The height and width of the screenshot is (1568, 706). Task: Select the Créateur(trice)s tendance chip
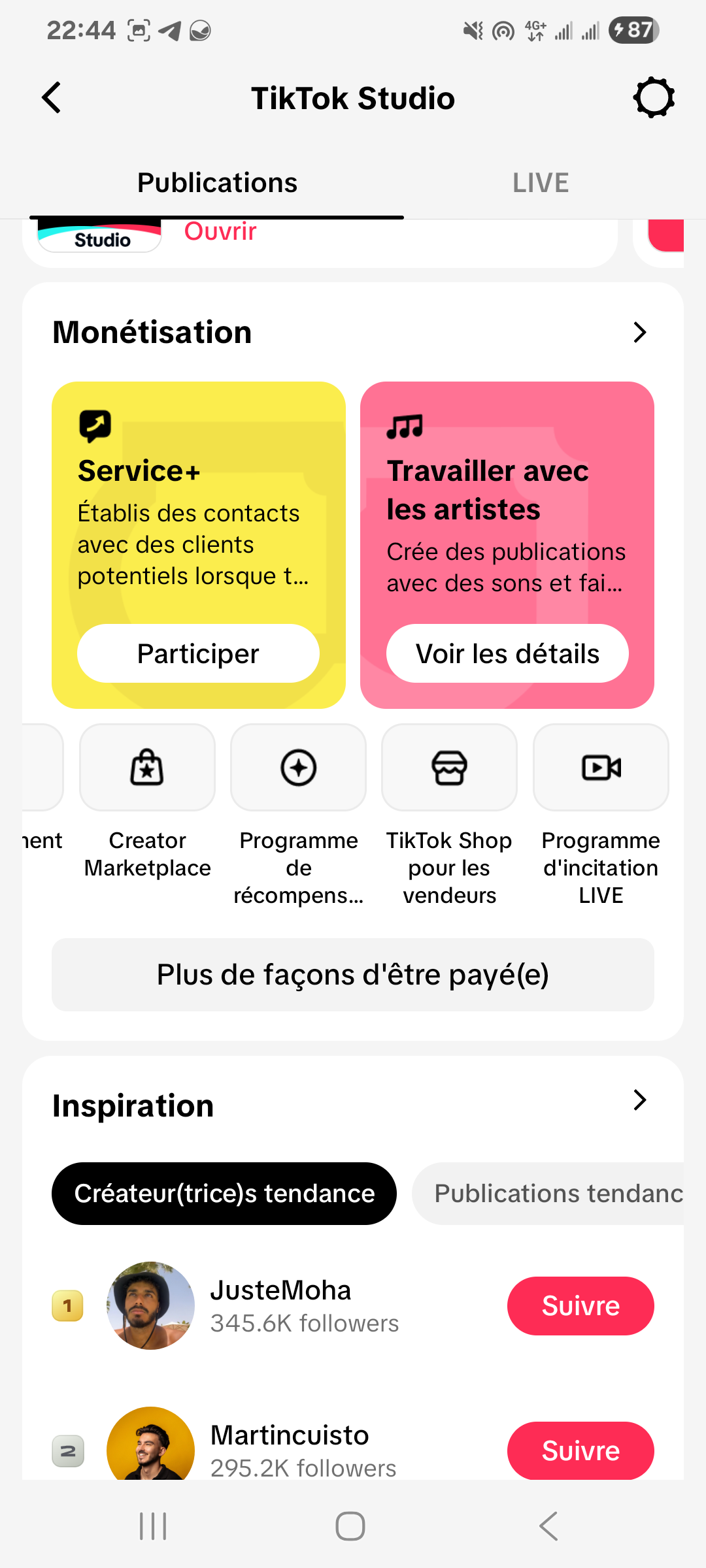click(x=224, y=1194)
